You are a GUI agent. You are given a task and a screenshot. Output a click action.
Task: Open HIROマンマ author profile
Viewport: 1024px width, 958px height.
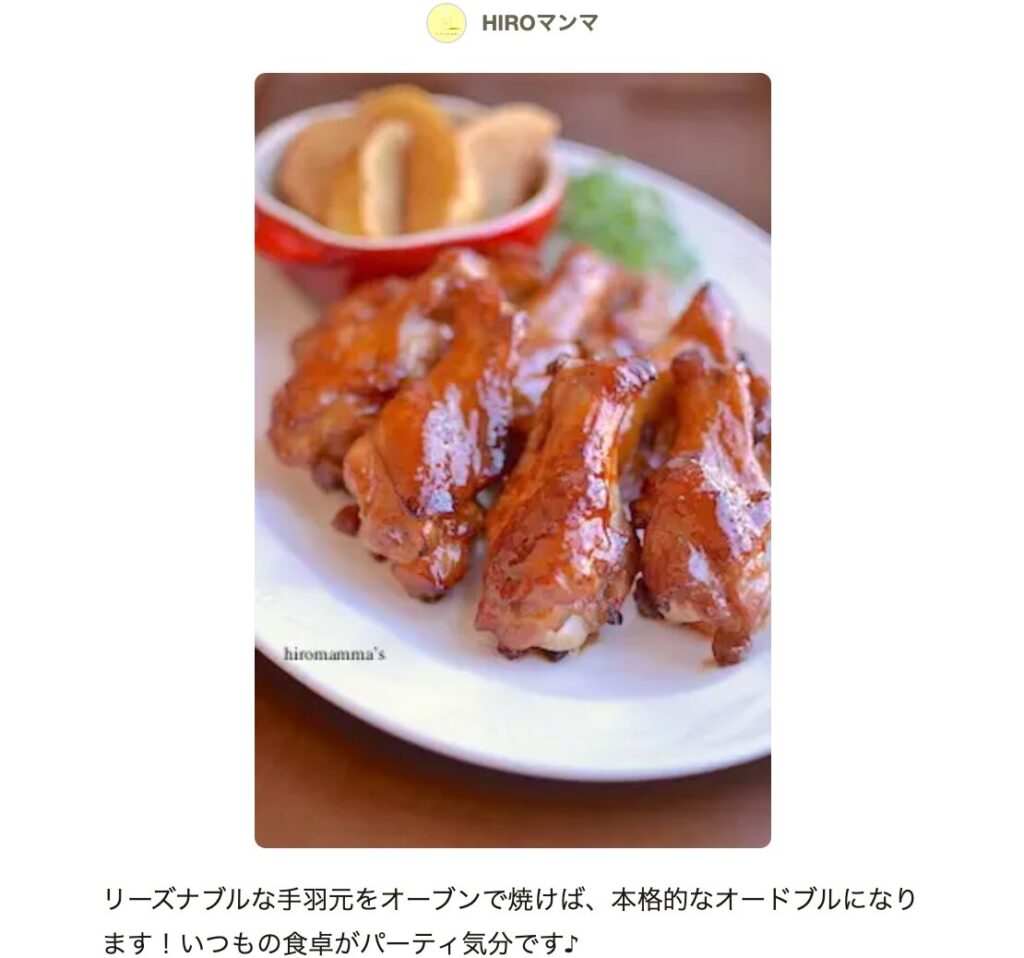[x=538, y=22]
